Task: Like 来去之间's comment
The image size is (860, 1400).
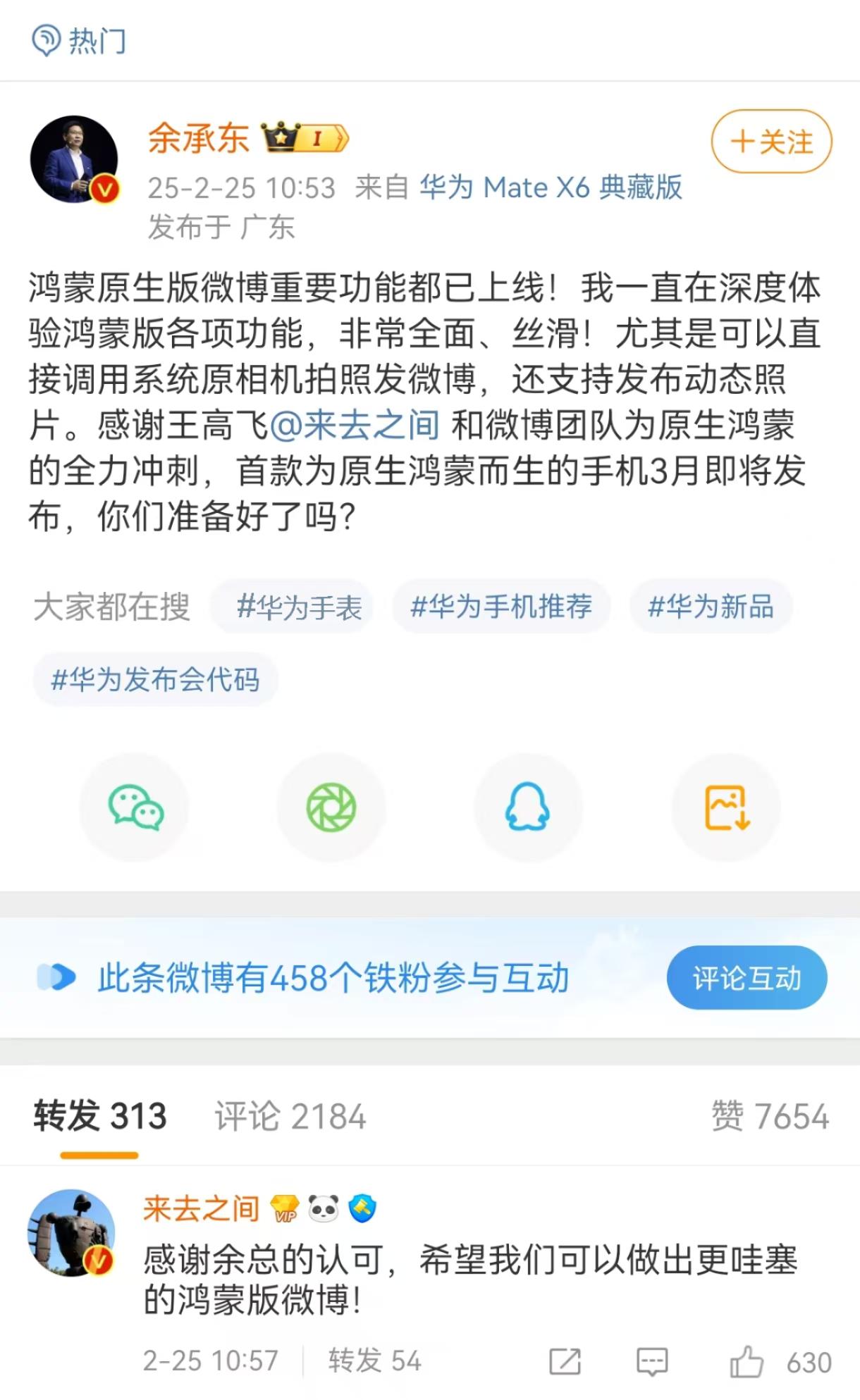Action: [x=747, y=1361]
